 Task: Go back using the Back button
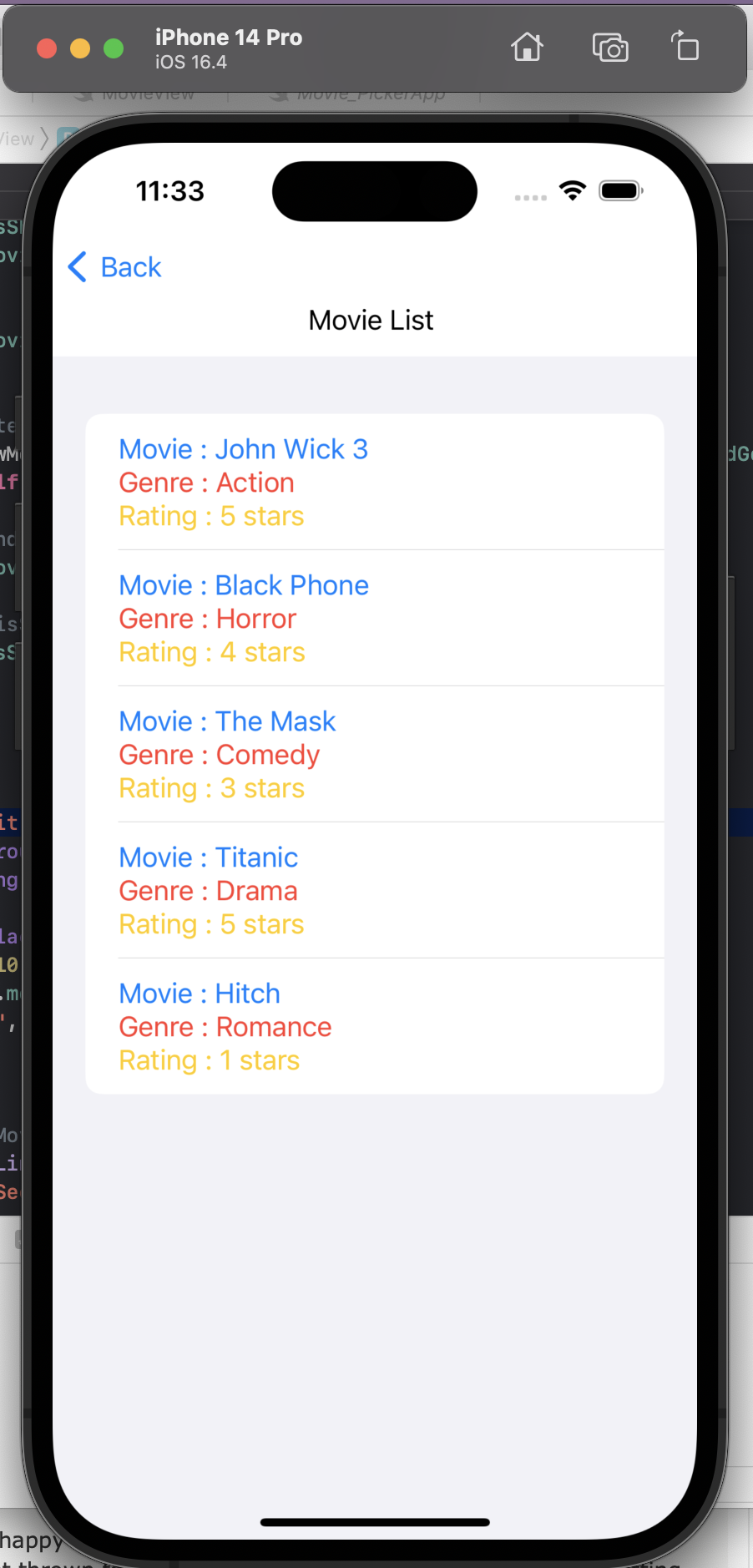point(114,267)
